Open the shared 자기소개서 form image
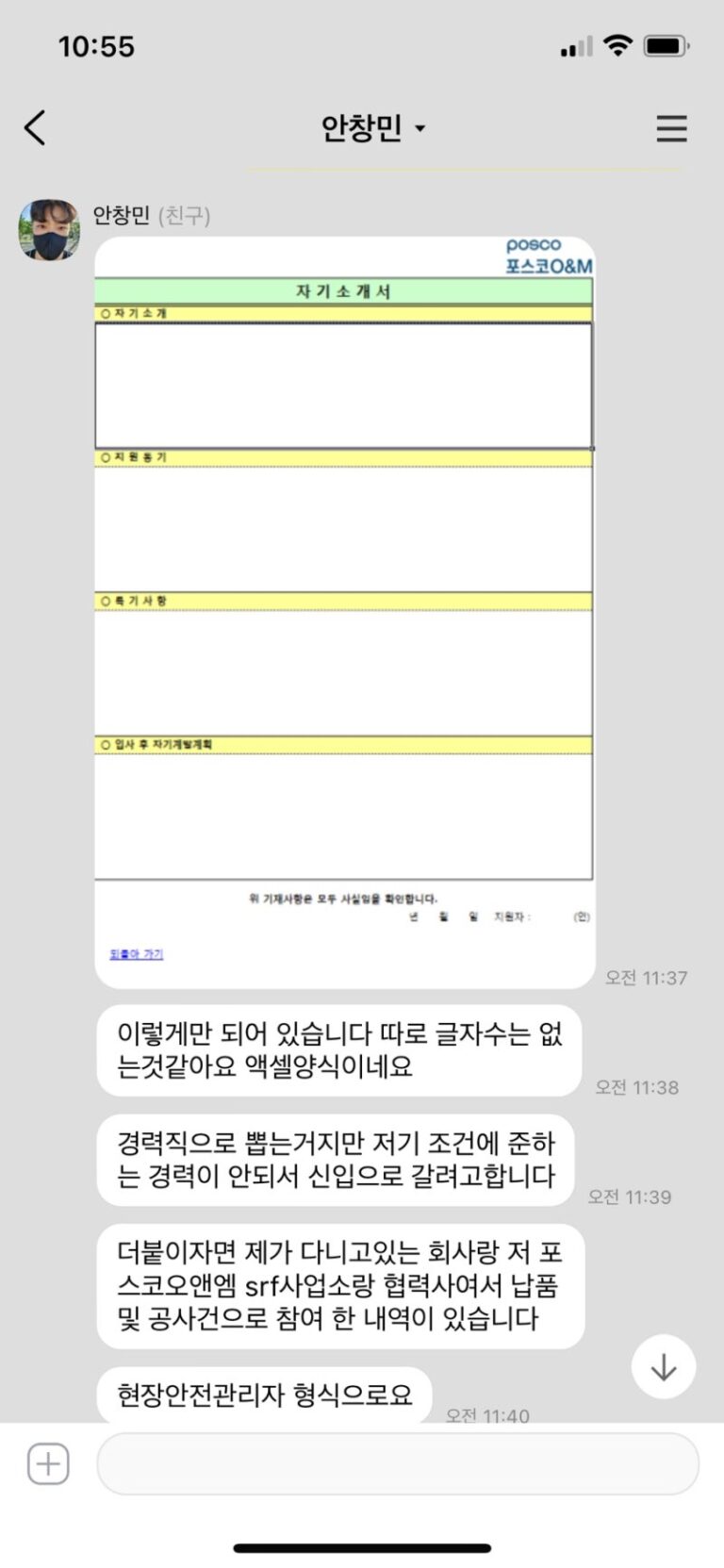 pyautogui.click(x=344, y=611)
